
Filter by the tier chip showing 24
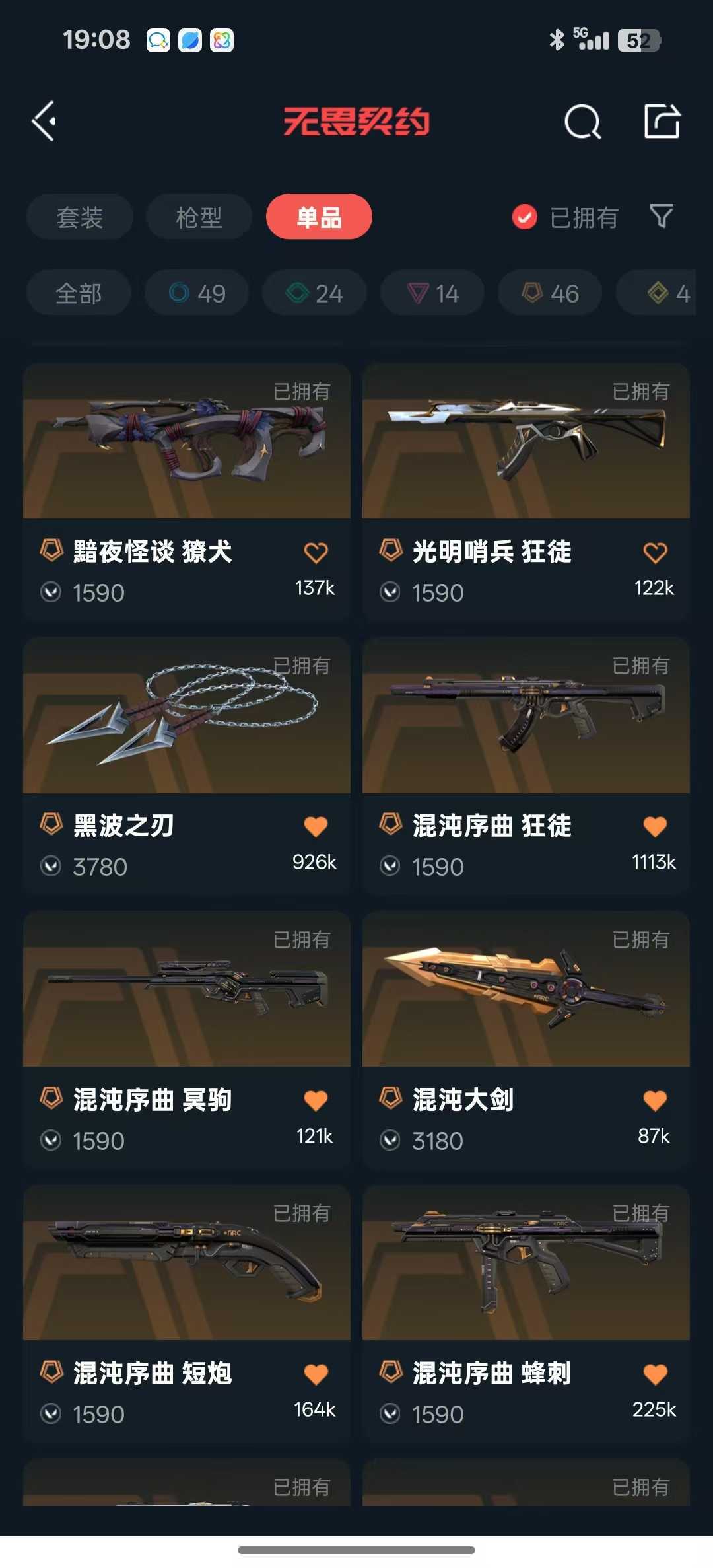point(314,293)
